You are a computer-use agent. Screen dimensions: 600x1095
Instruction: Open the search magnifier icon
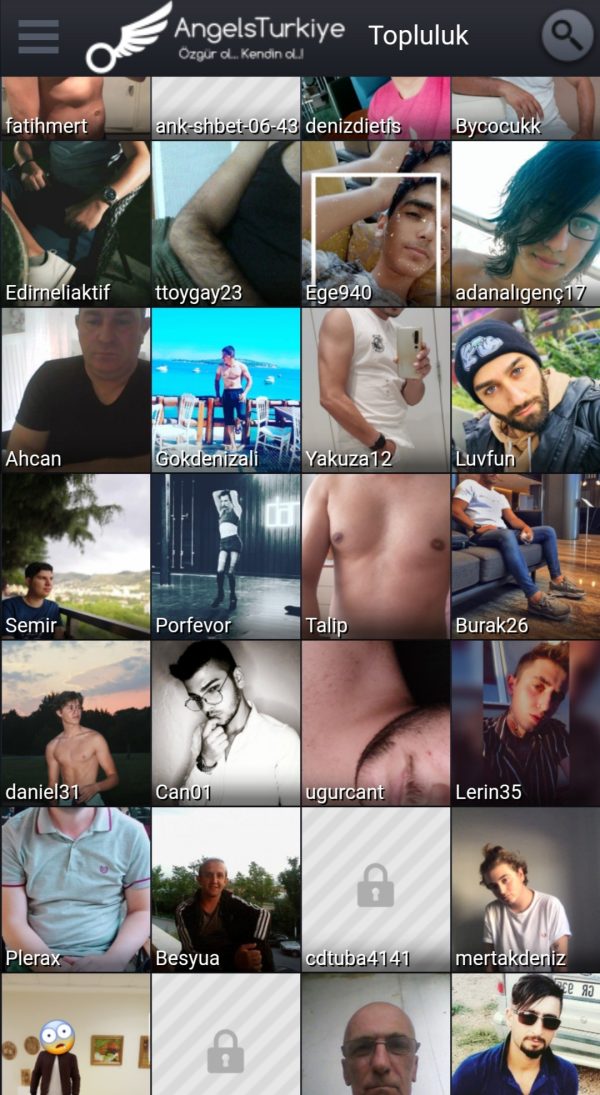pyautogui.click(x=567, y=36)
